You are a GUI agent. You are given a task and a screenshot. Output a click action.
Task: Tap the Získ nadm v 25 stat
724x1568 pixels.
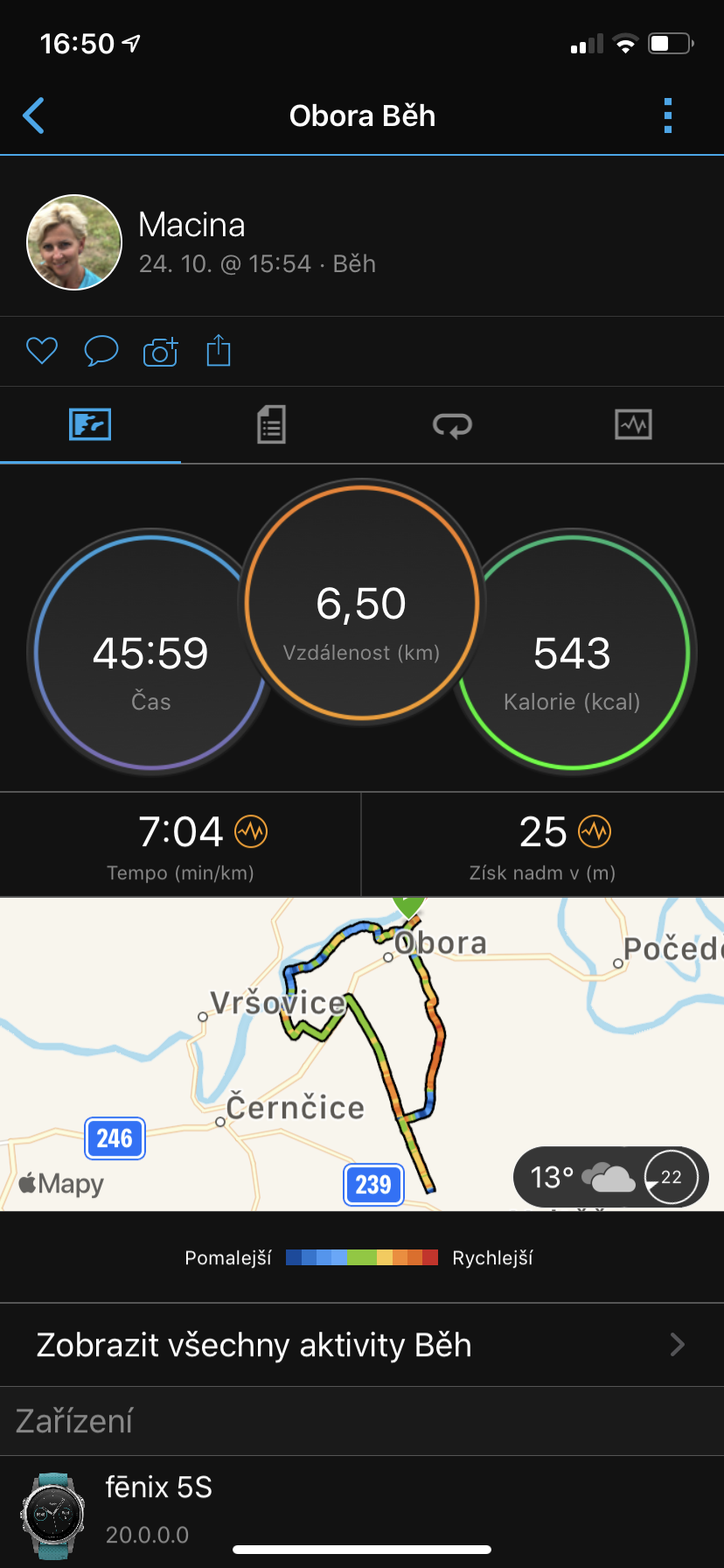(x=543, y=845)
